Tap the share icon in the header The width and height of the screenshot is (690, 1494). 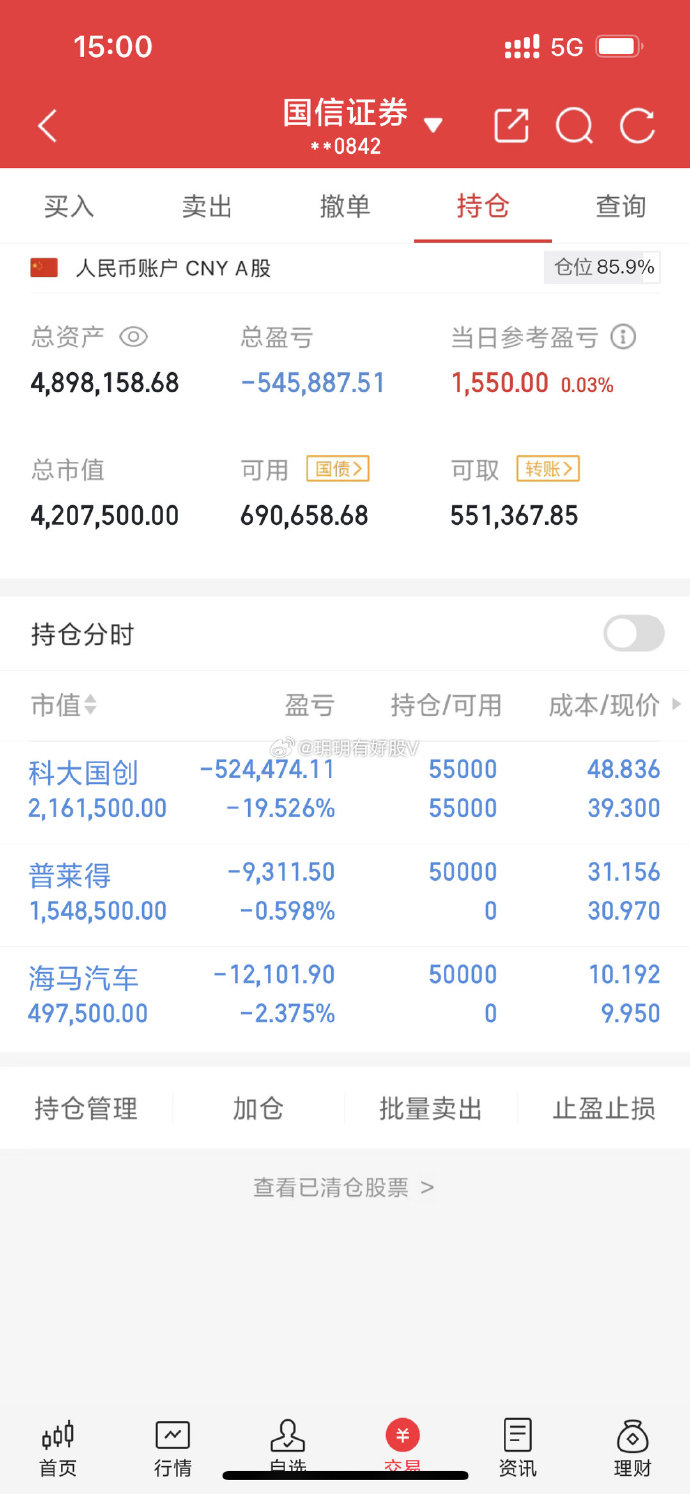coord(511,126)
